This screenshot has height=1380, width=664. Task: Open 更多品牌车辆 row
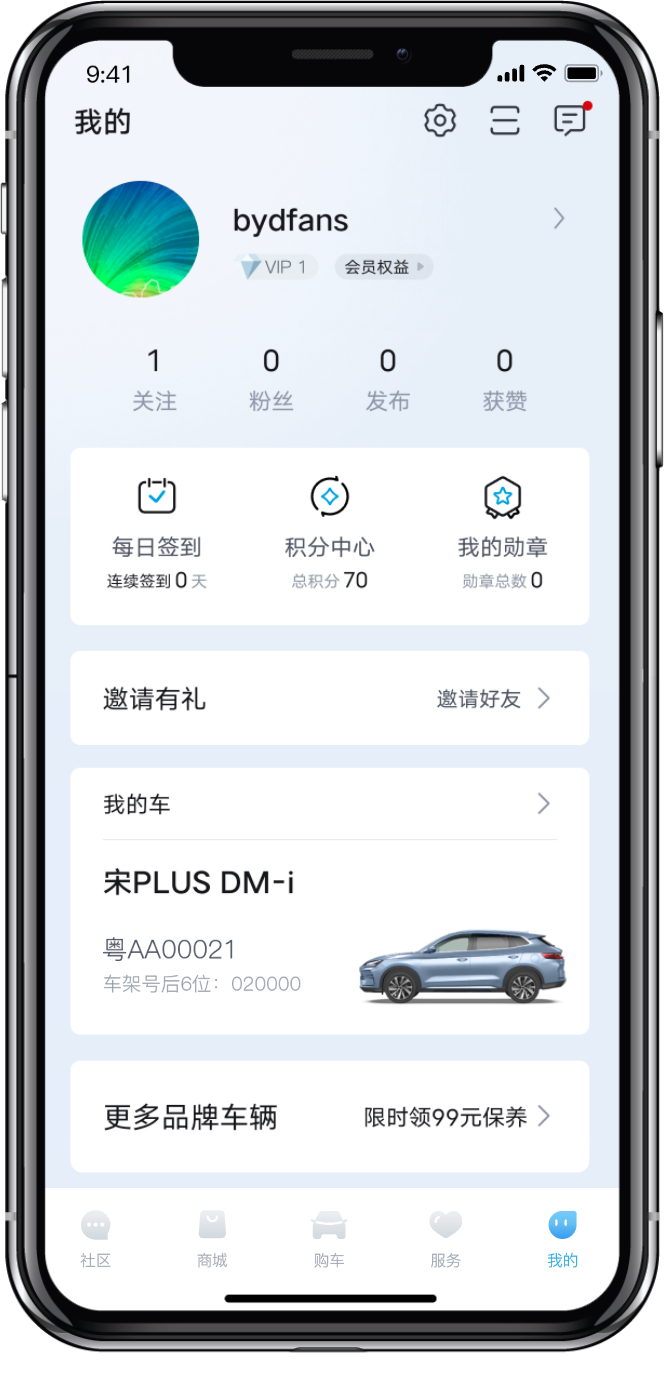pyautogui.click(x=330, y=1116)
